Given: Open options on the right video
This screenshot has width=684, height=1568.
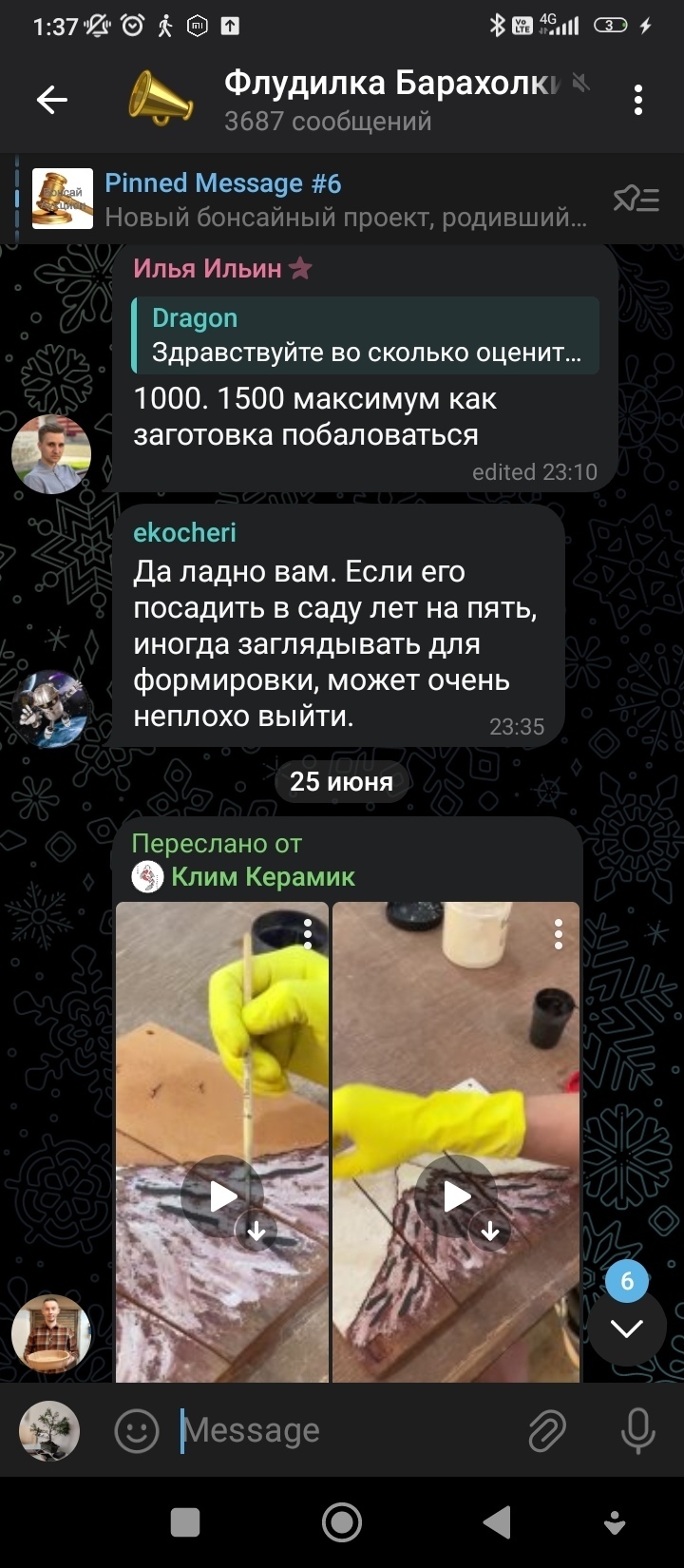Looking at the screenshot, I should [559, 934].
